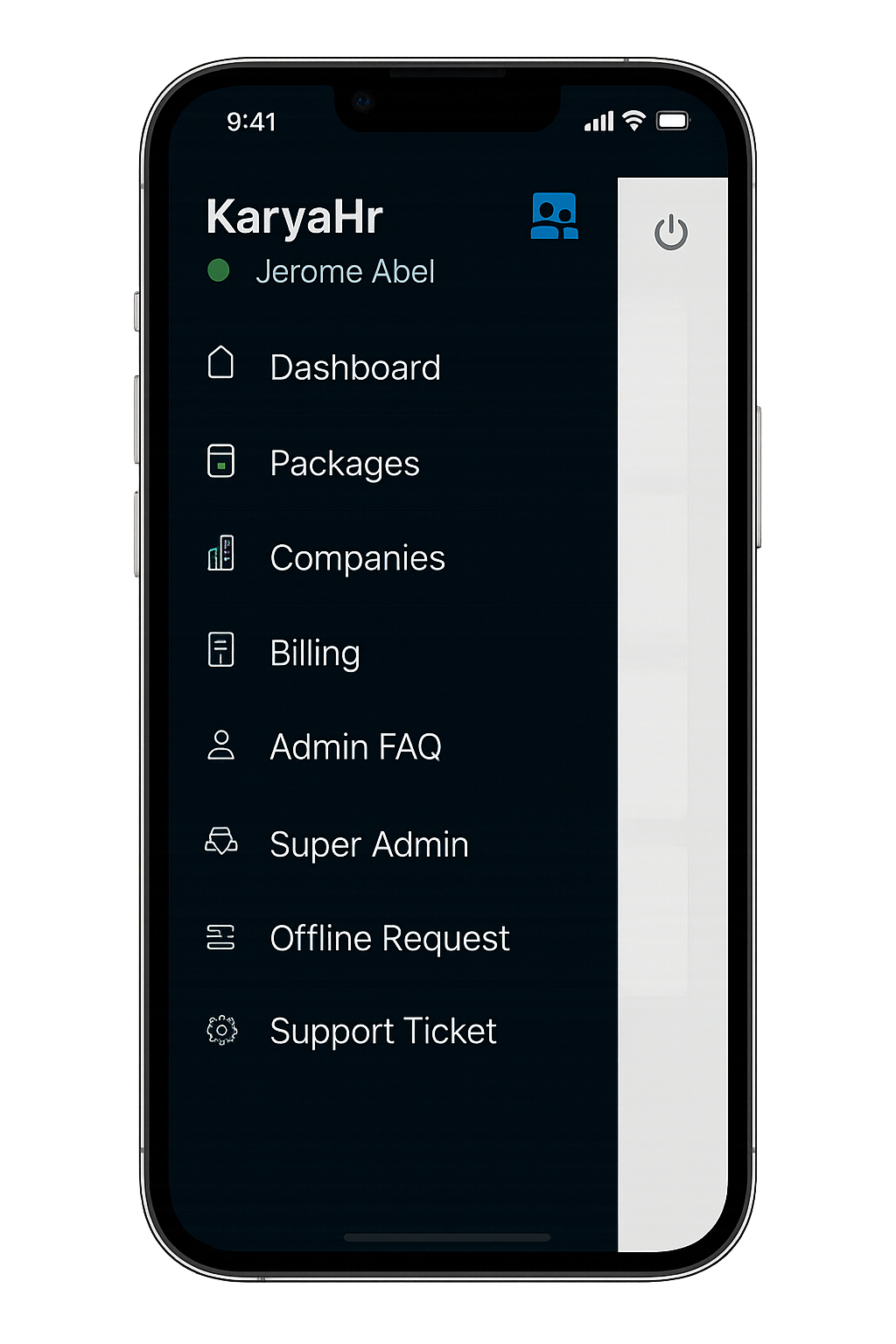Tap the blue users icon beside KaryaHr

tap(555, 216)
